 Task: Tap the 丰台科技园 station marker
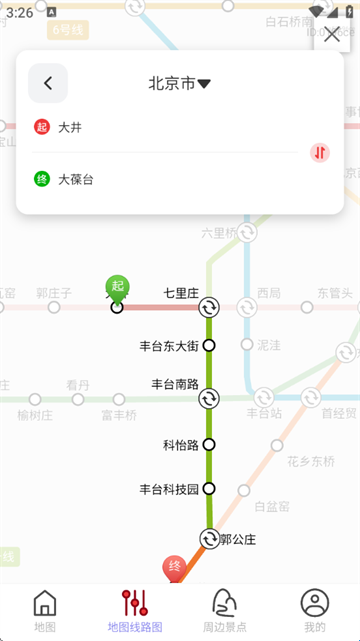point(209,489)
